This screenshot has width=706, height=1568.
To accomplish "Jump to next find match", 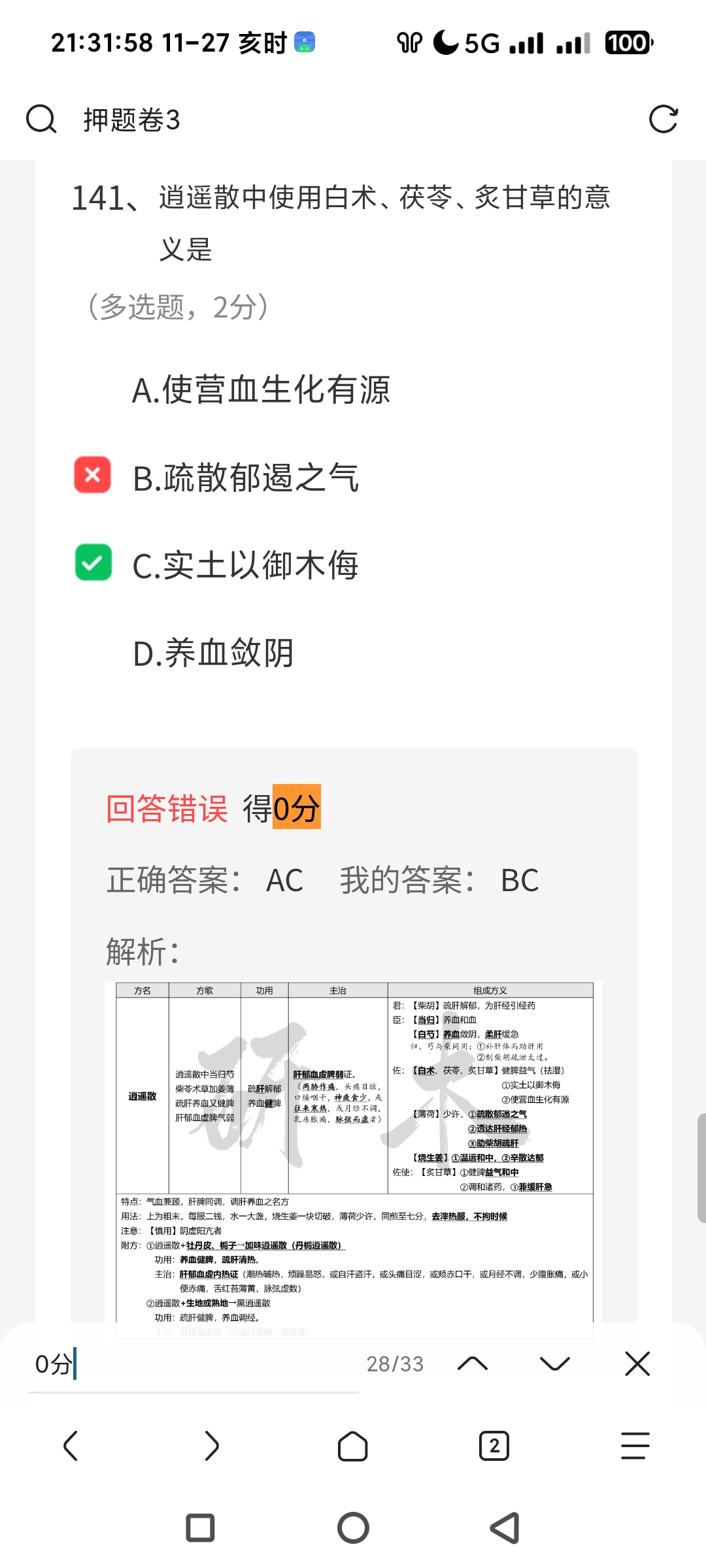I will 555,1364.
